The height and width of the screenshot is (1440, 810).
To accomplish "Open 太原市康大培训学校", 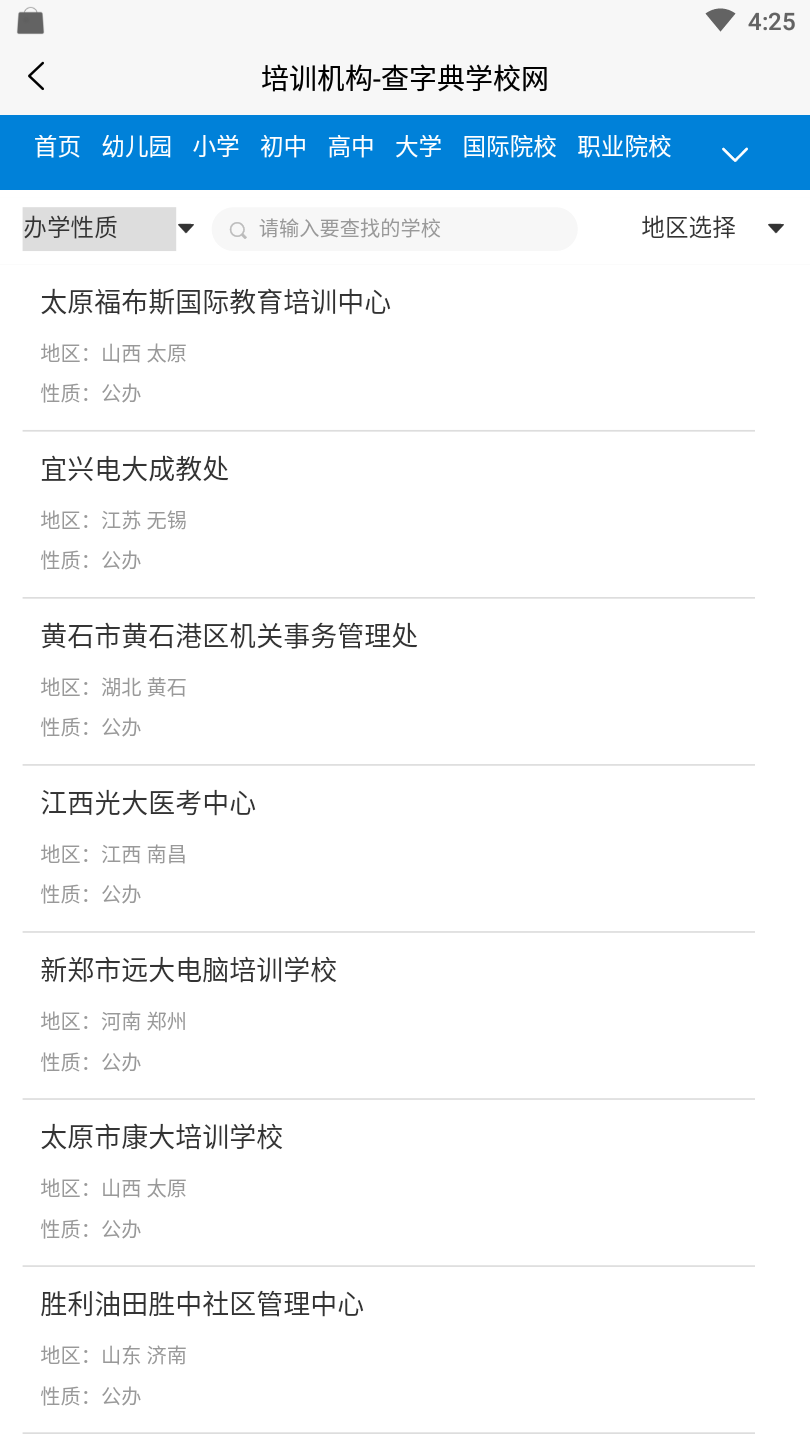I will tap(388, 1183).
